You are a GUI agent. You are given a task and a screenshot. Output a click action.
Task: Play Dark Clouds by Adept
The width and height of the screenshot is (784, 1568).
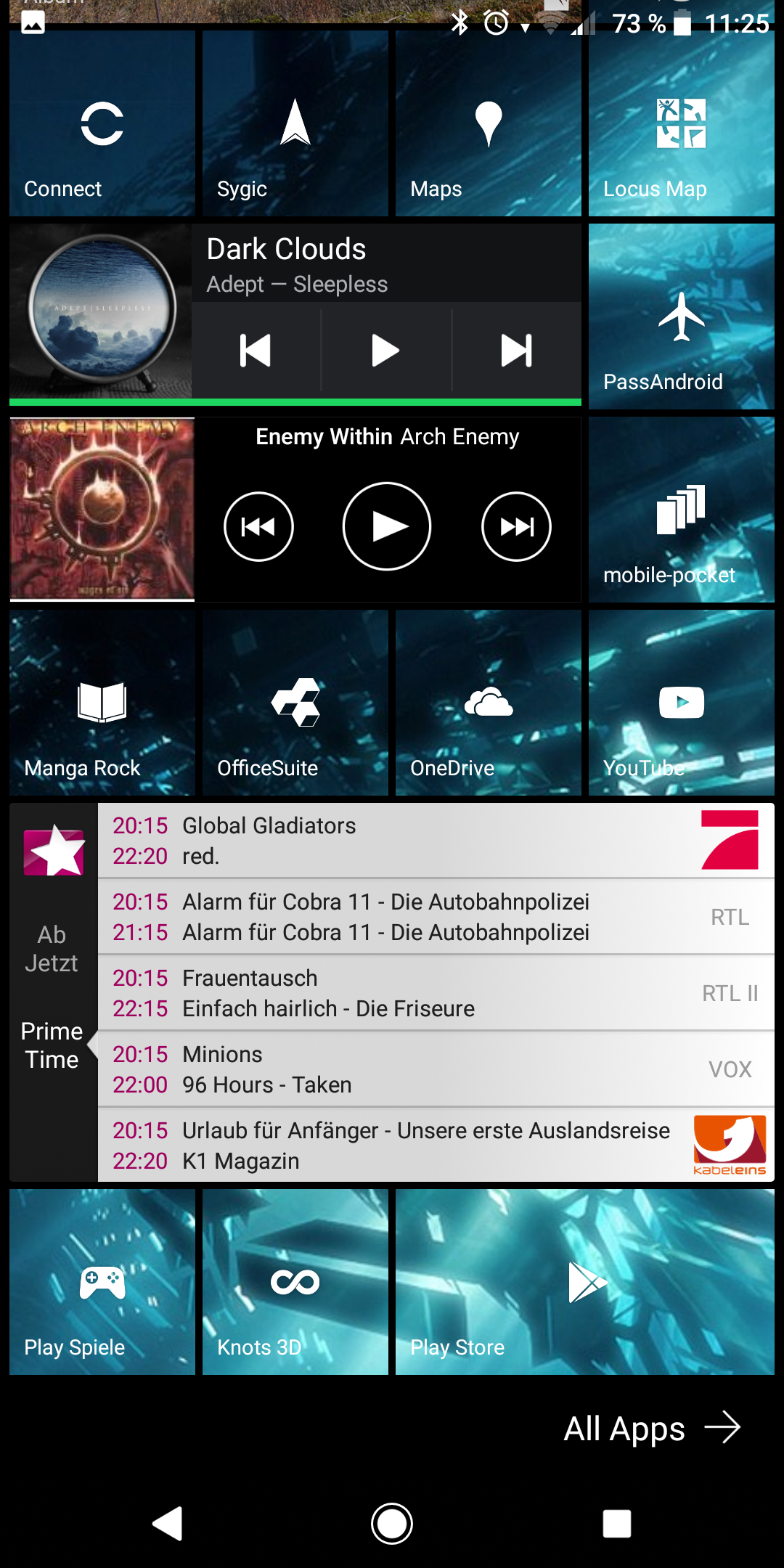coord(386,351)
